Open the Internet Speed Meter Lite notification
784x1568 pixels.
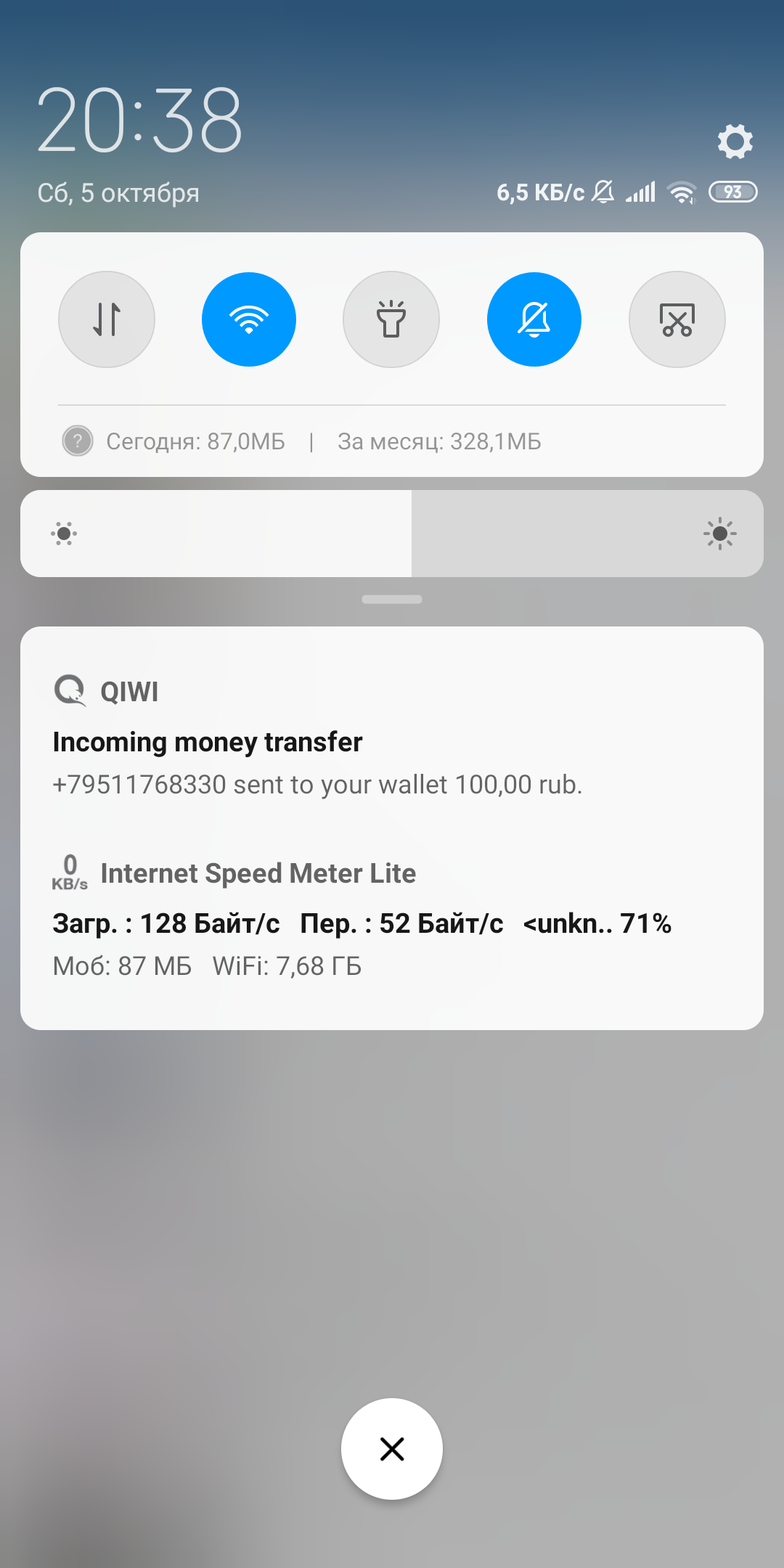coord(362,922)
